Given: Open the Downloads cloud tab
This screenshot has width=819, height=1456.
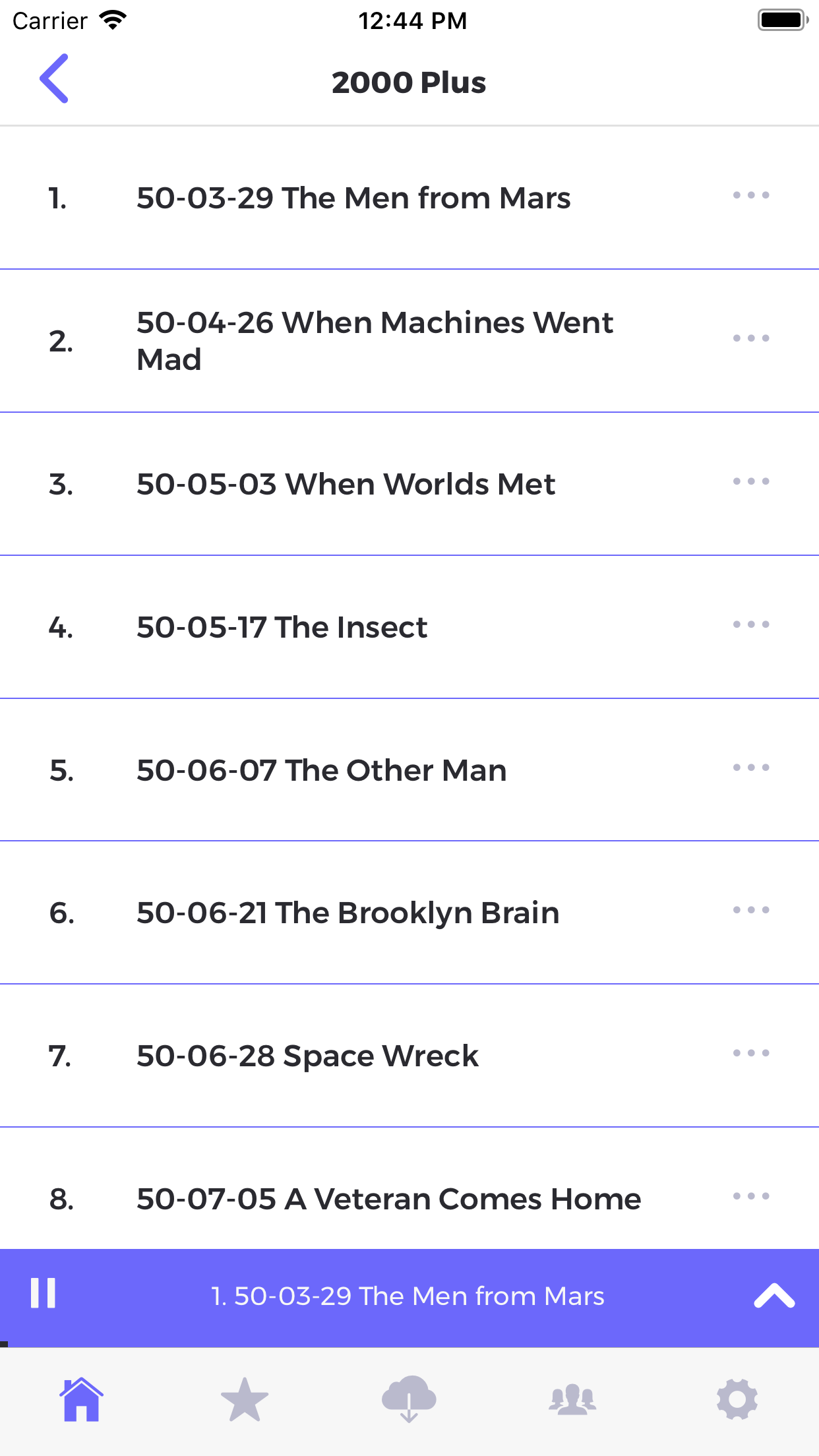Looking at the screenshot, I should 409,1399.
